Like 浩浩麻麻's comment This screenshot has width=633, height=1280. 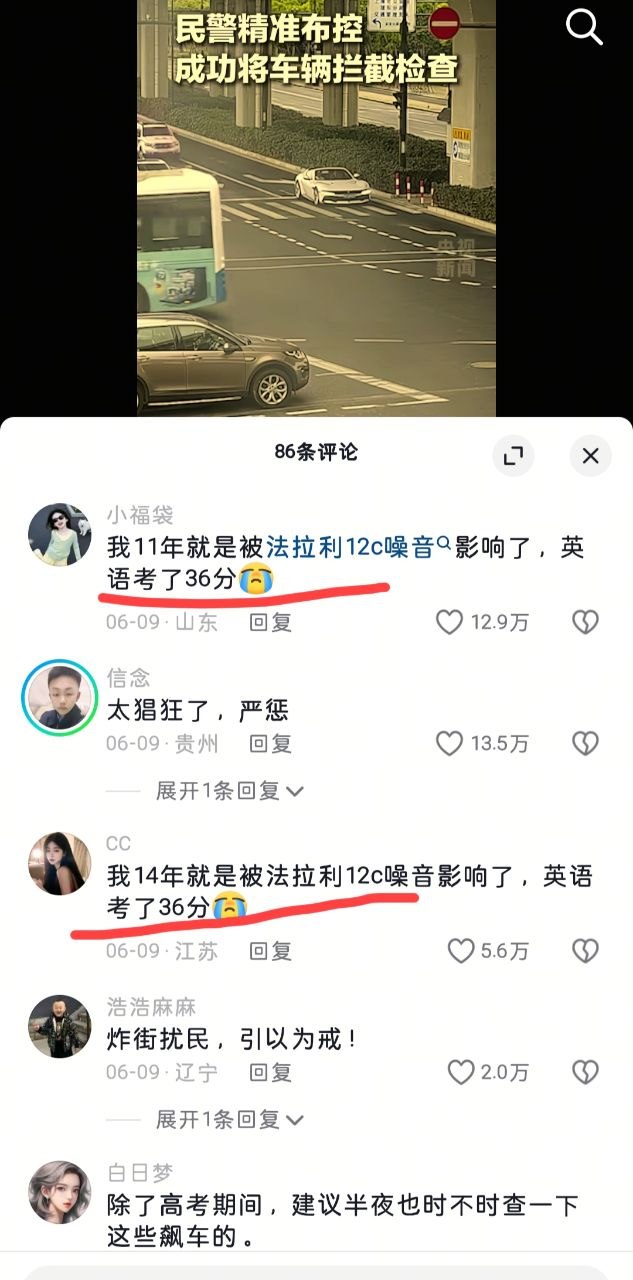460,1072
